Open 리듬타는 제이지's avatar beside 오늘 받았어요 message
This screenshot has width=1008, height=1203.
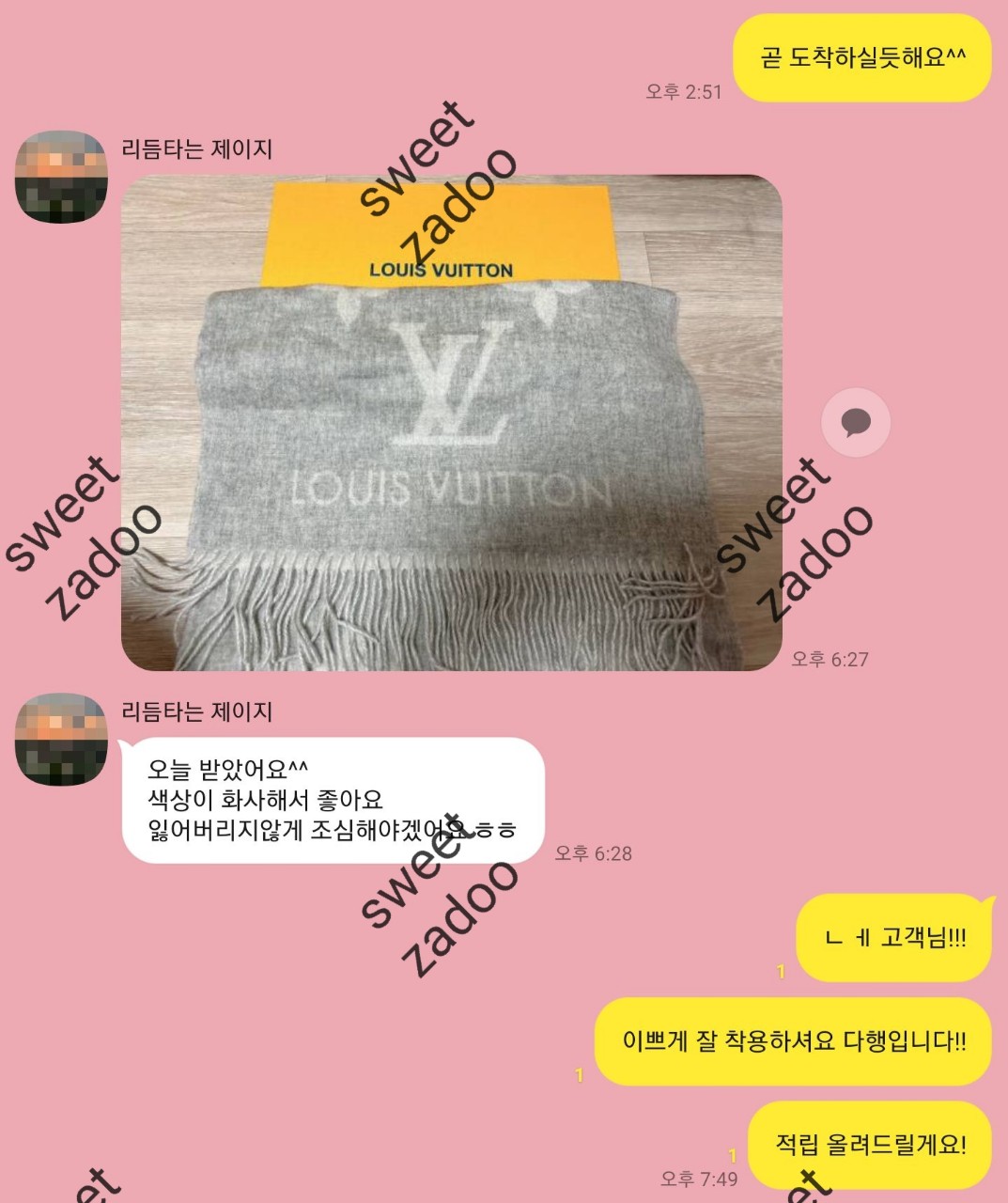(x=61, y=740)
